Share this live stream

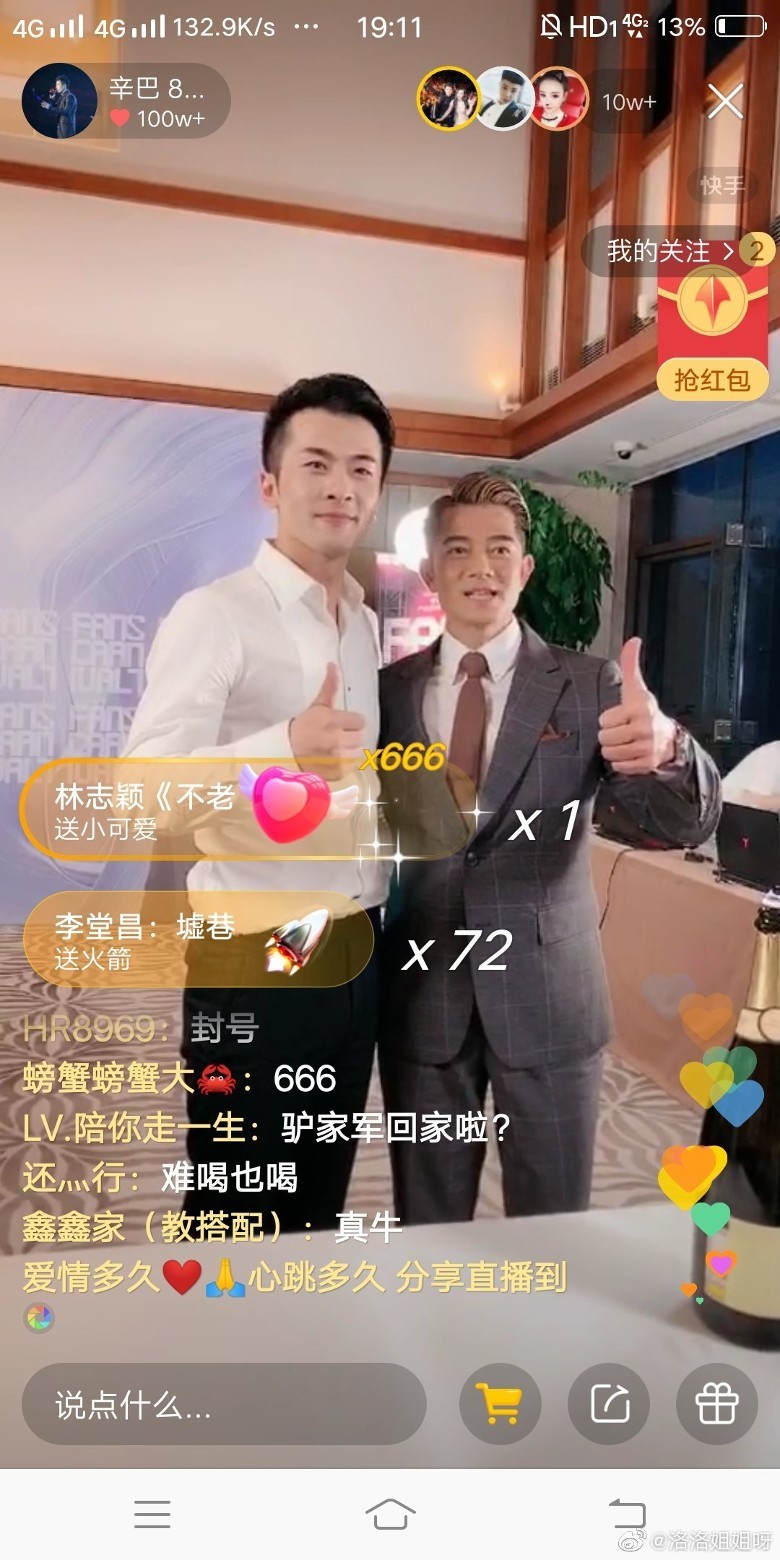[609, 1404]
